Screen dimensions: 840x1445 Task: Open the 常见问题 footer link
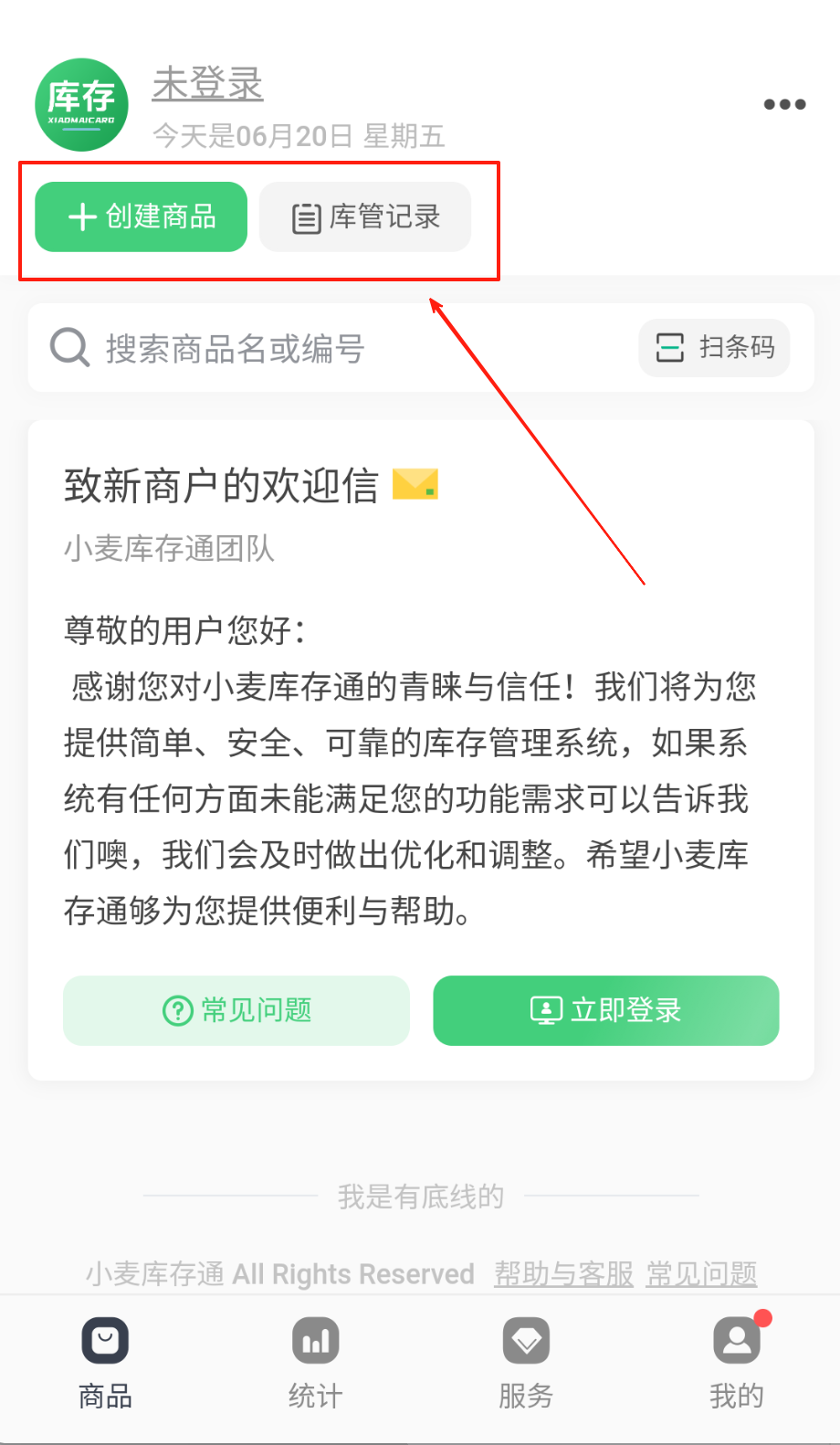point(701,1273)
